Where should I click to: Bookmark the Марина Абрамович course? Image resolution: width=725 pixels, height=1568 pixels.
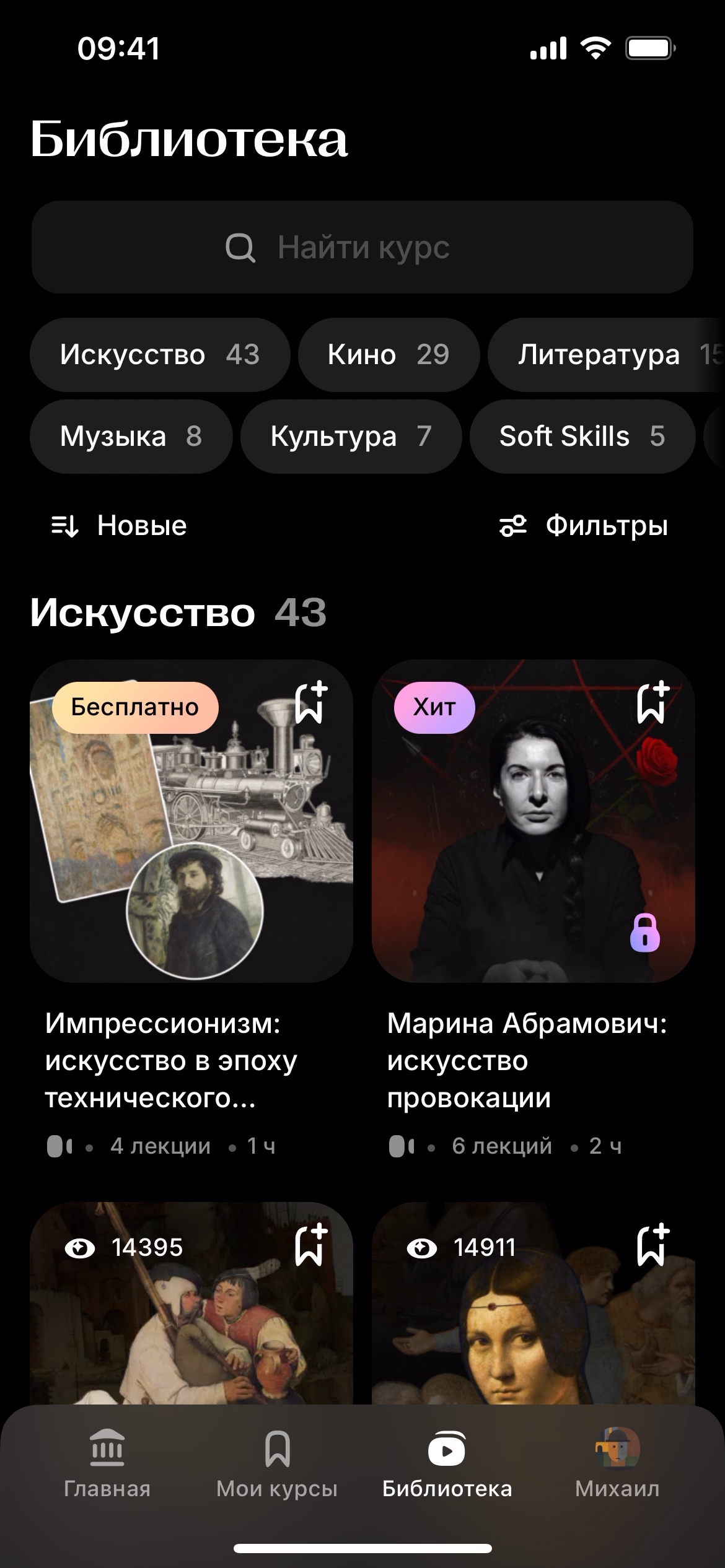point(652,703)
